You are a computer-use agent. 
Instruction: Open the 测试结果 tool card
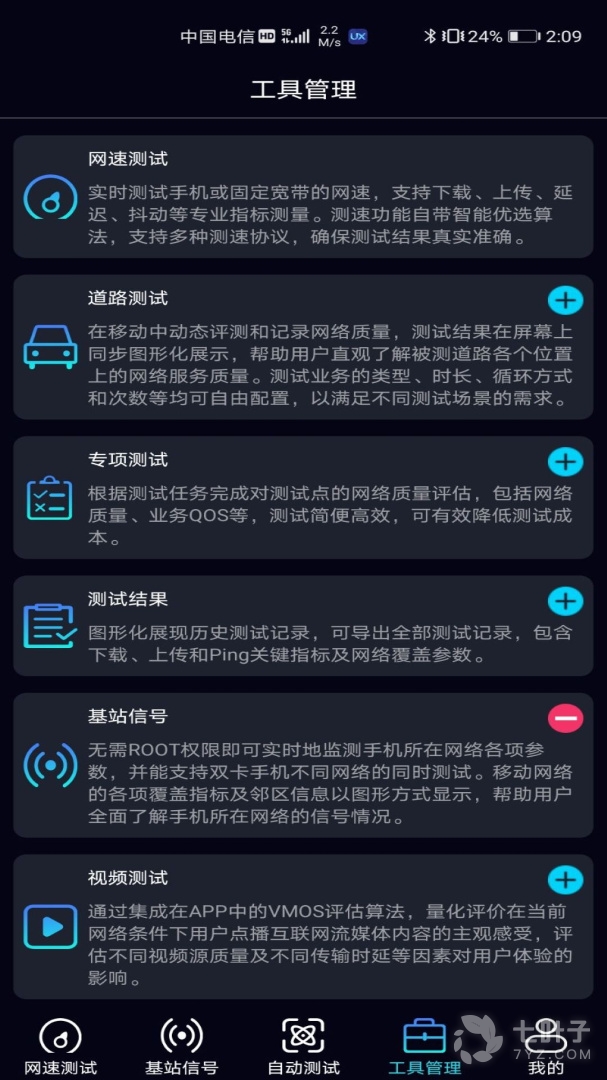tap(303, 625)
